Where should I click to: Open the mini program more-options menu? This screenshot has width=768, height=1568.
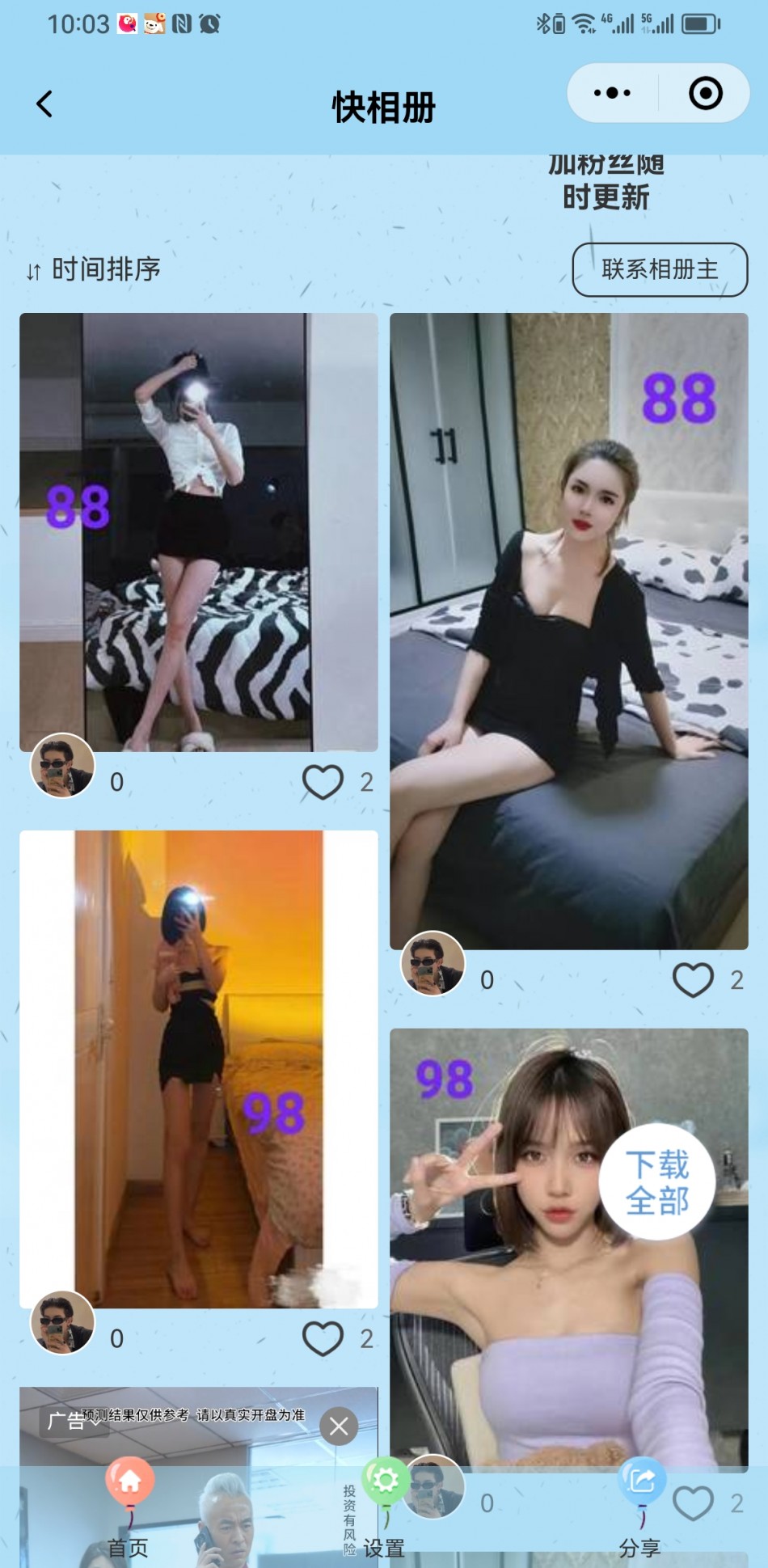[612, 93]
